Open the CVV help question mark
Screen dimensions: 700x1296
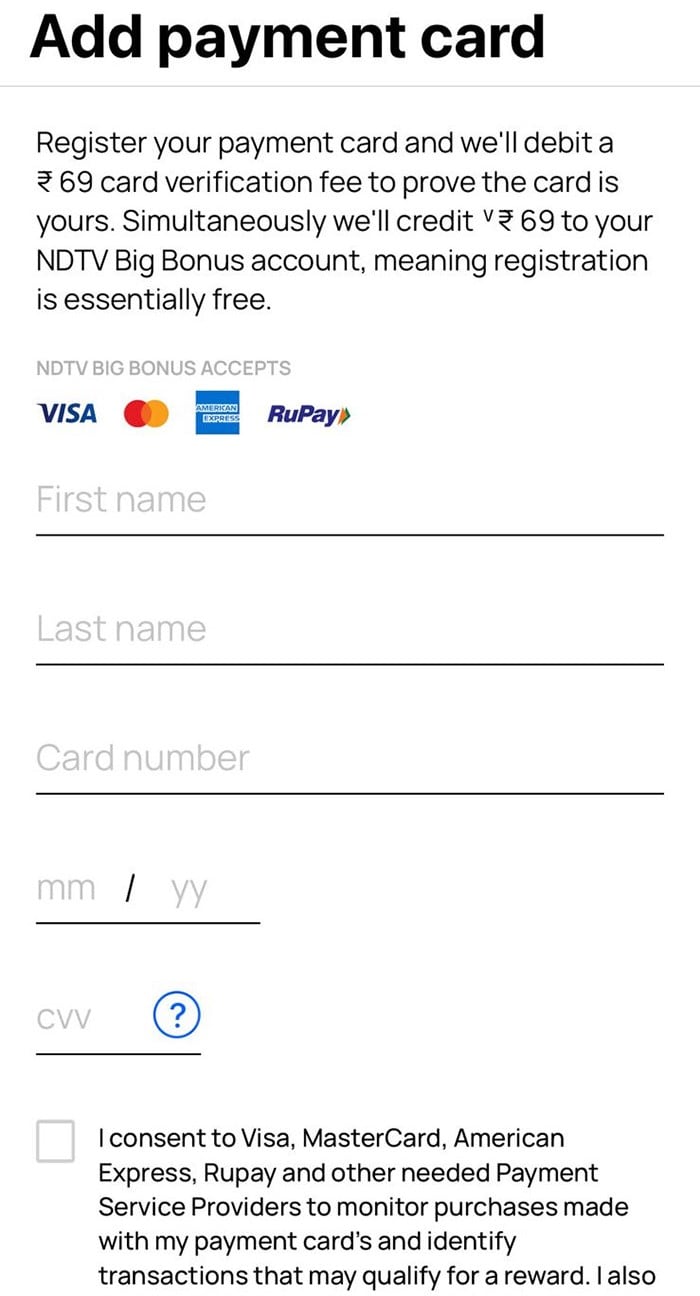[177, 1017]
